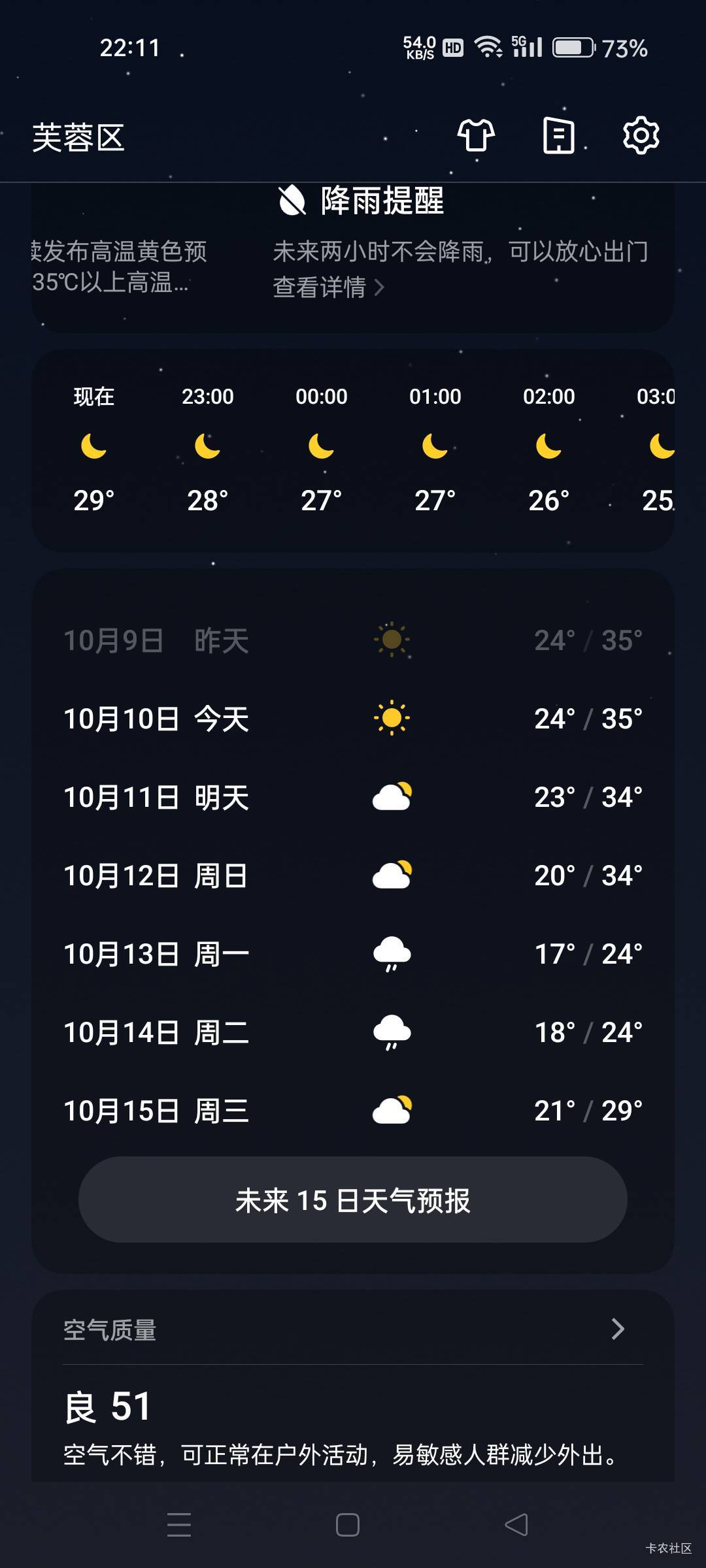
Task: Open the 10月15日 周三 forecast row
Action: tap(353, 1111)
